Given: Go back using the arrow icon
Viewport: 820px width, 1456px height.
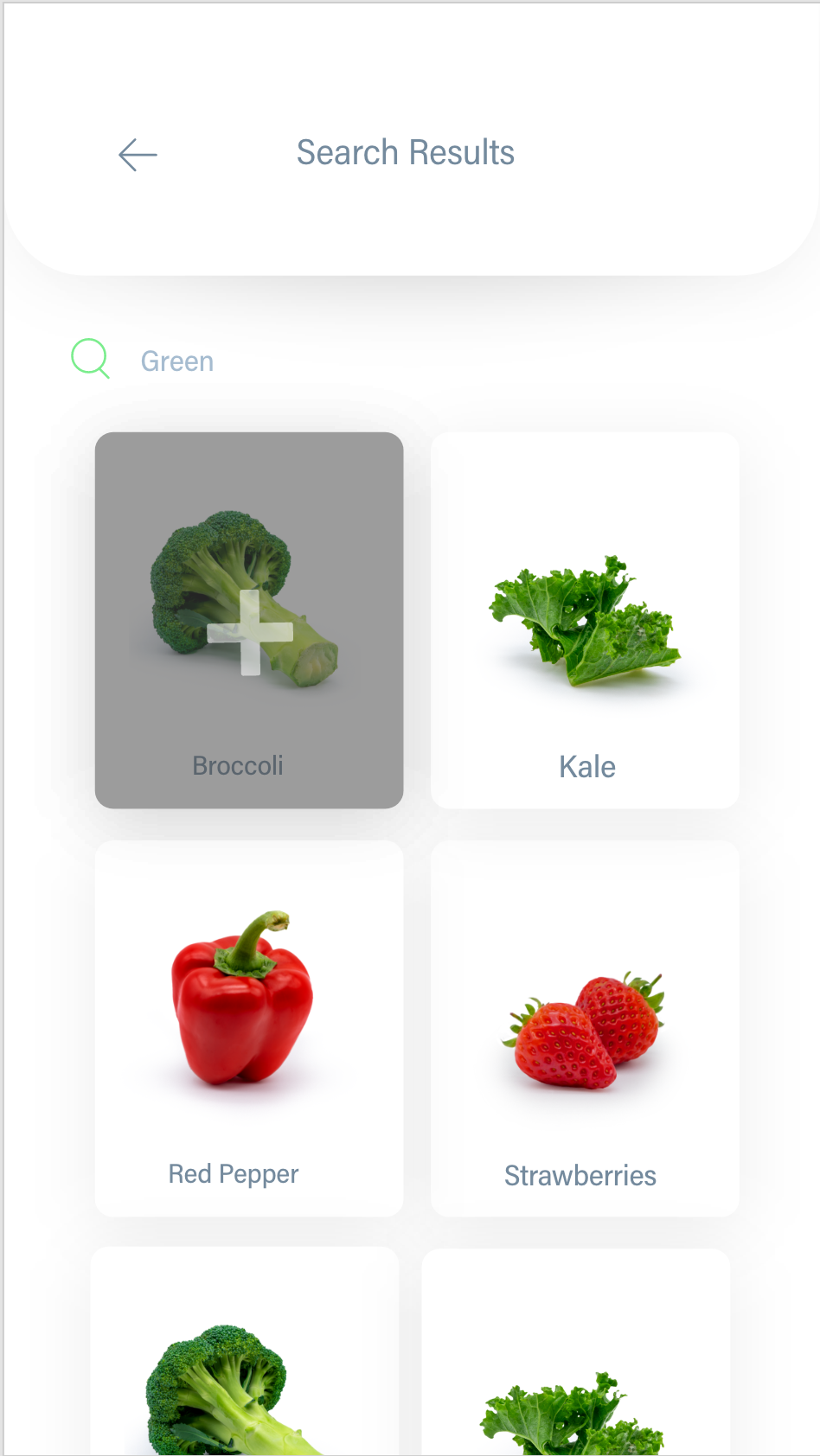Looking at the screenshot, I should (138, 155).
